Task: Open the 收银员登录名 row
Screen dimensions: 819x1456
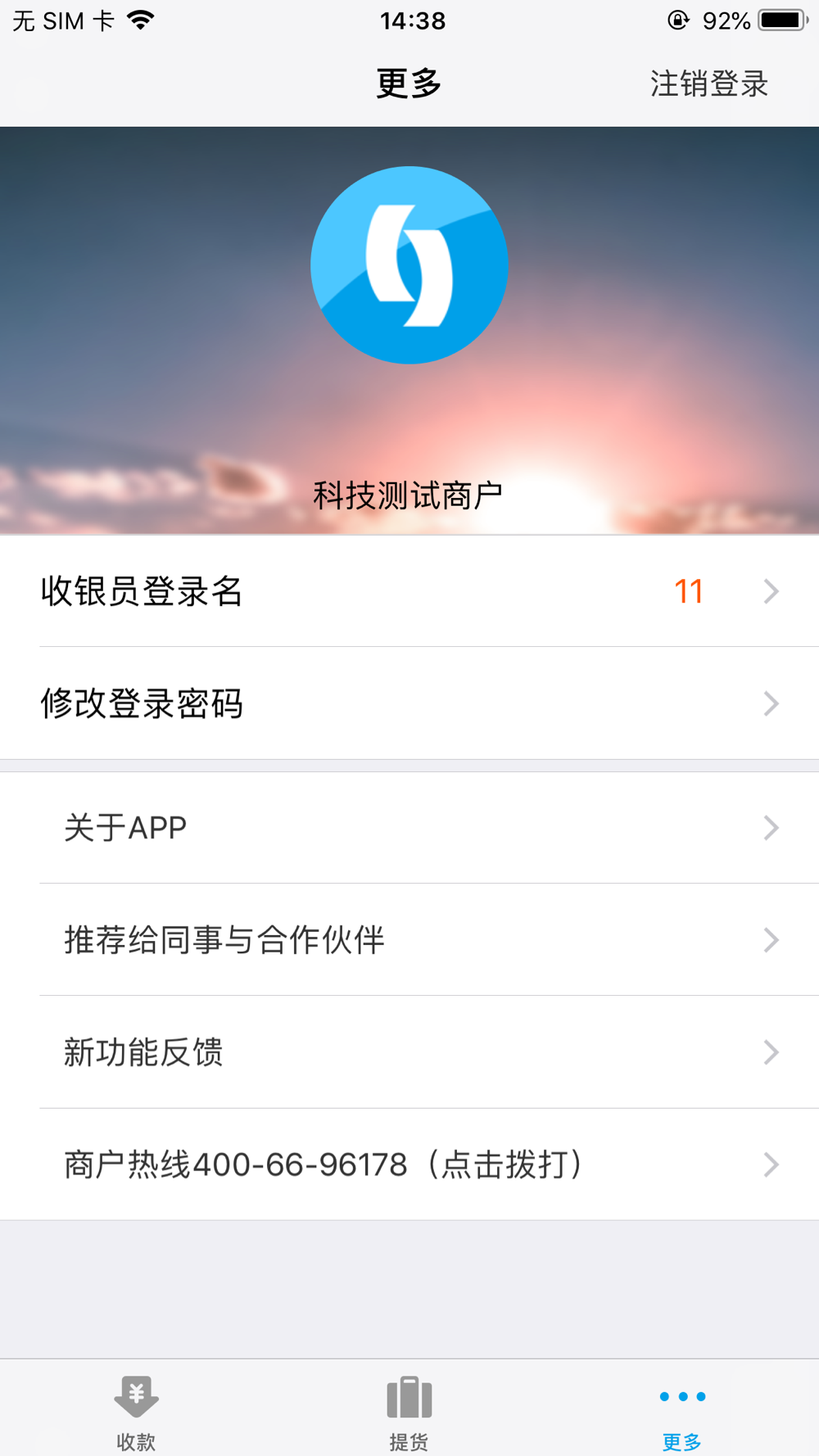Action: [x=409, y=591]
